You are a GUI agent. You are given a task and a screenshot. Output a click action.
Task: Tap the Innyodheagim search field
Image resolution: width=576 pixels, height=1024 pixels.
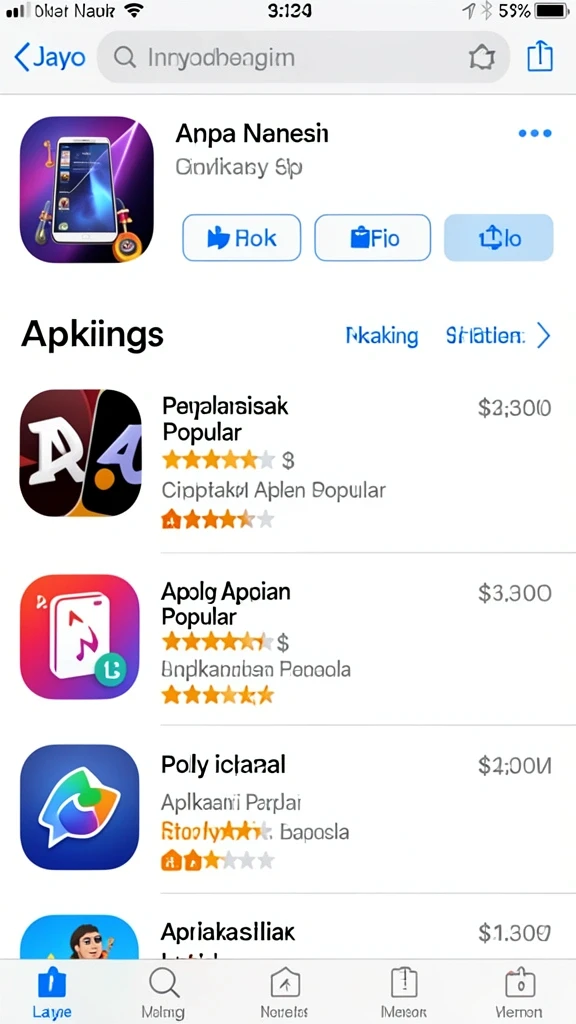click(x=304, y=57)
